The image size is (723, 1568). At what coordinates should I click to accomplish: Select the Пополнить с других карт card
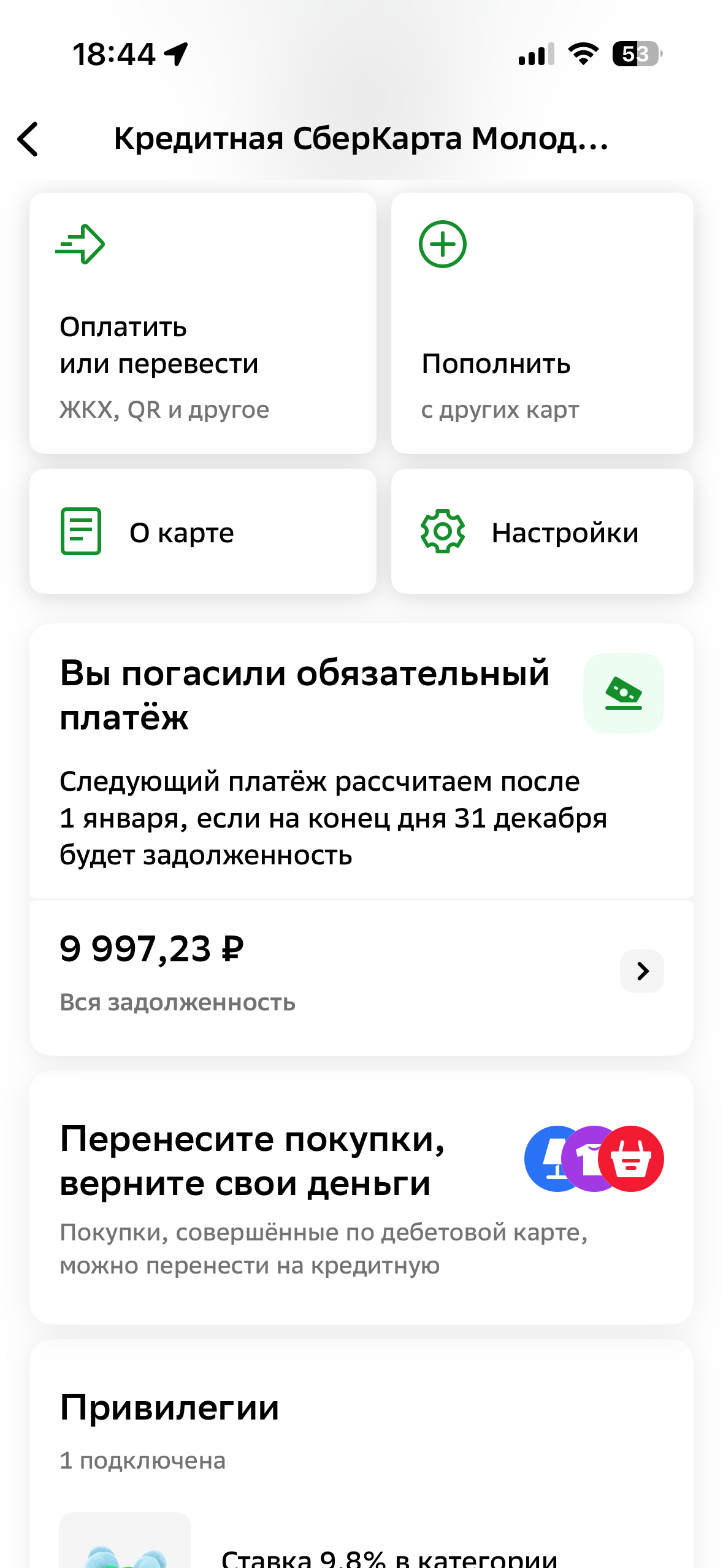pyautogui.click(x=541, y=322)
